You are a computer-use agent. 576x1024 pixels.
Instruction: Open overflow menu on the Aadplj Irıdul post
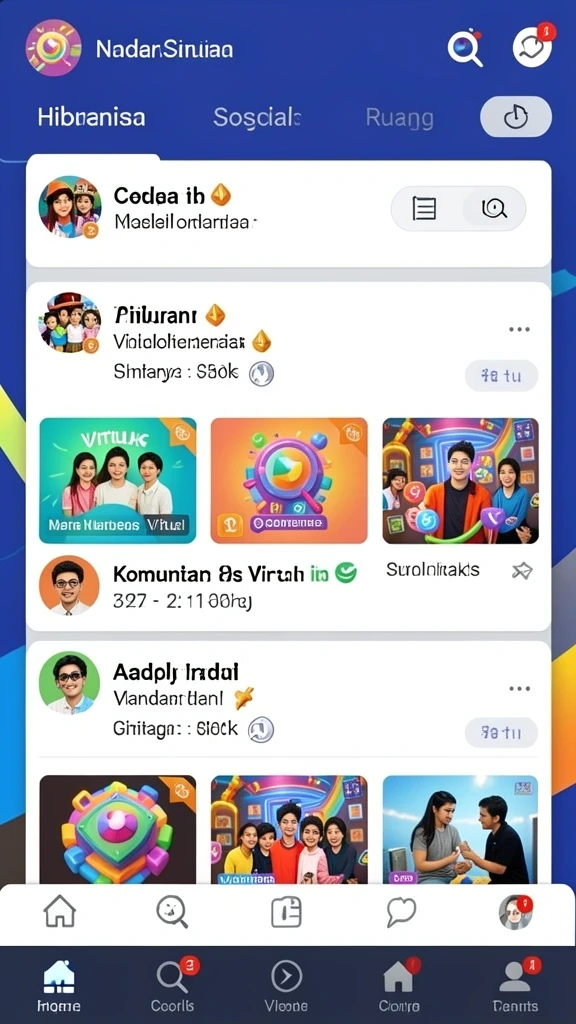click(x=519, y=688)
